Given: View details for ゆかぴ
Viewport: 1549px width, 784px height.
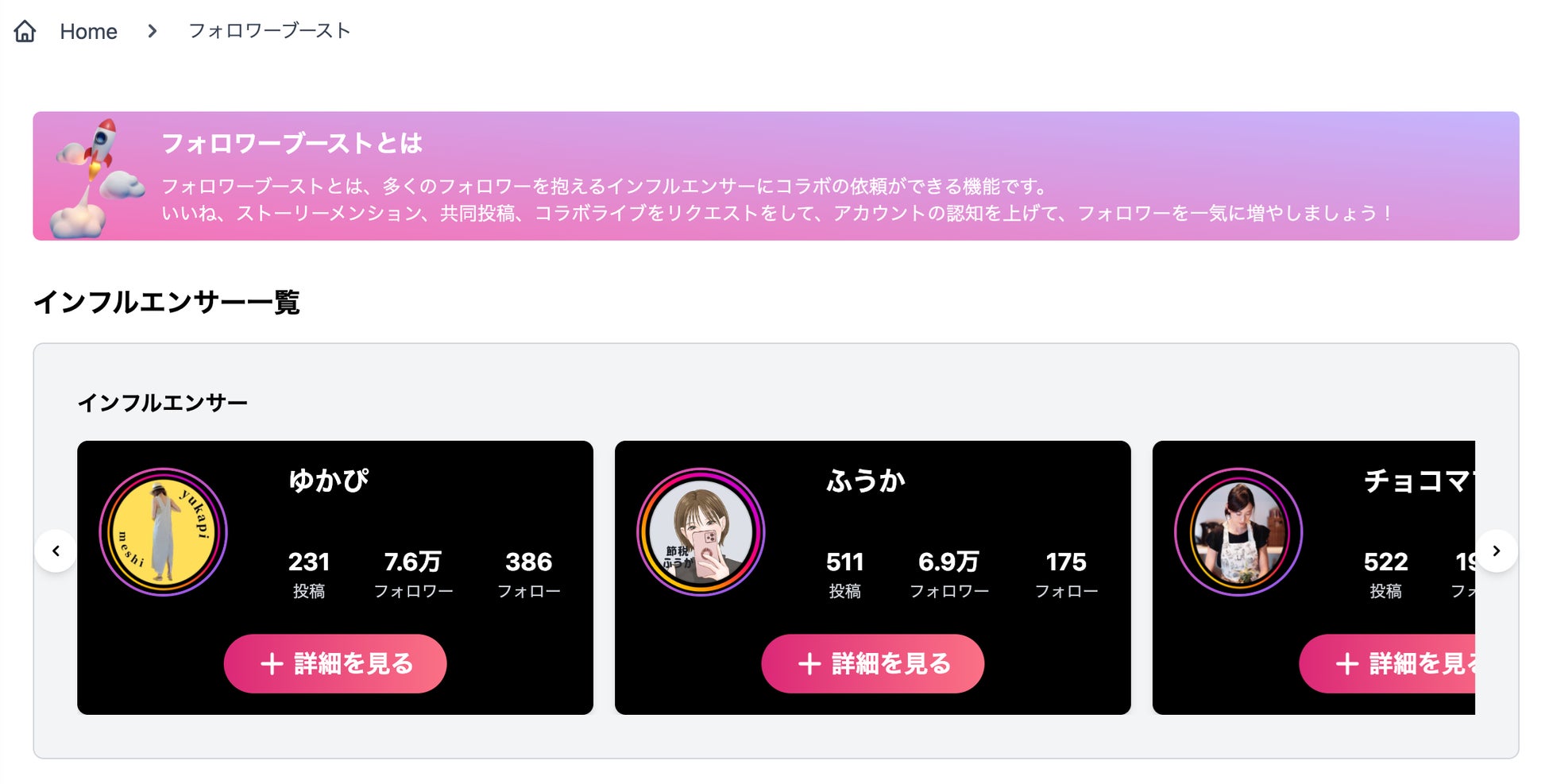Looking at the screenshot, I should click(x=335, y=663).
